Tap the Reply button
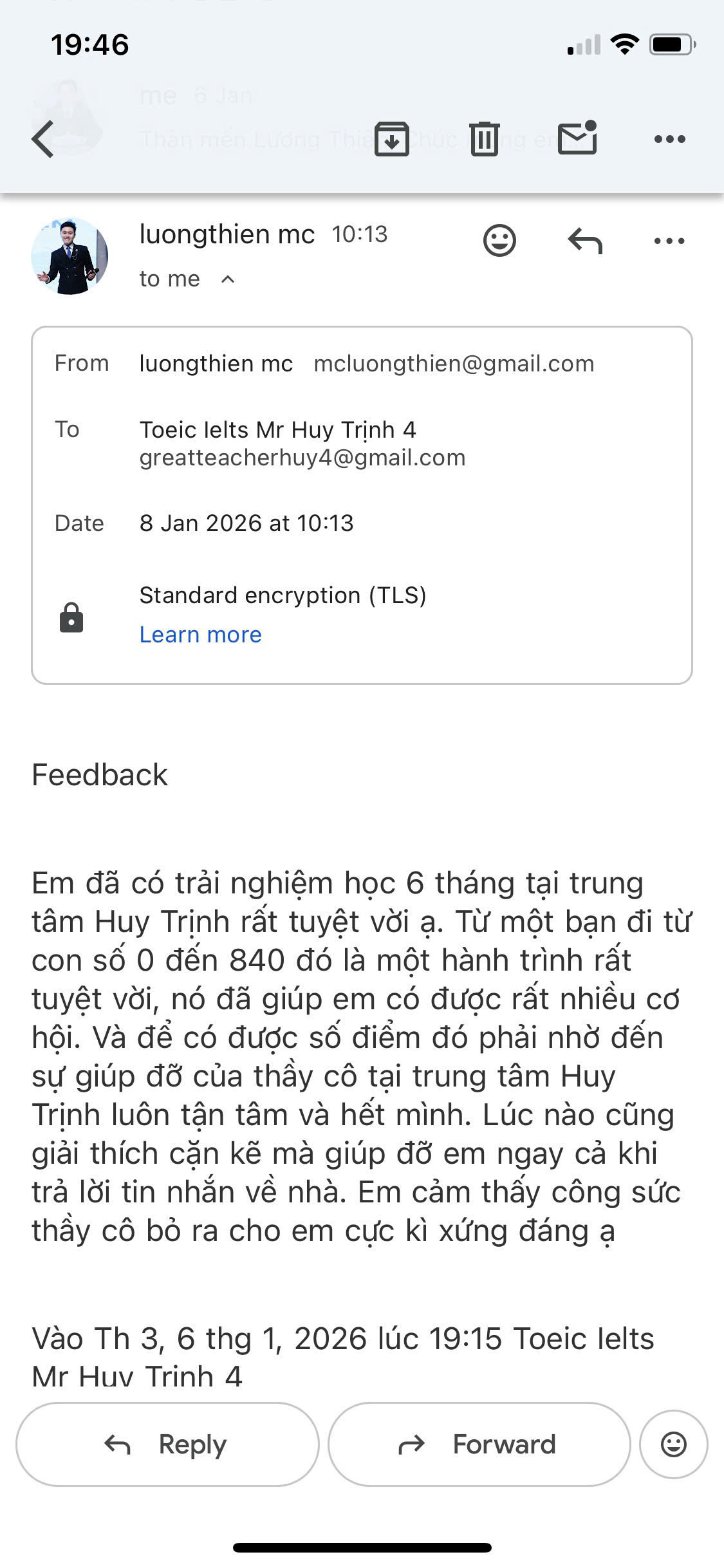 click(167, 1444)
